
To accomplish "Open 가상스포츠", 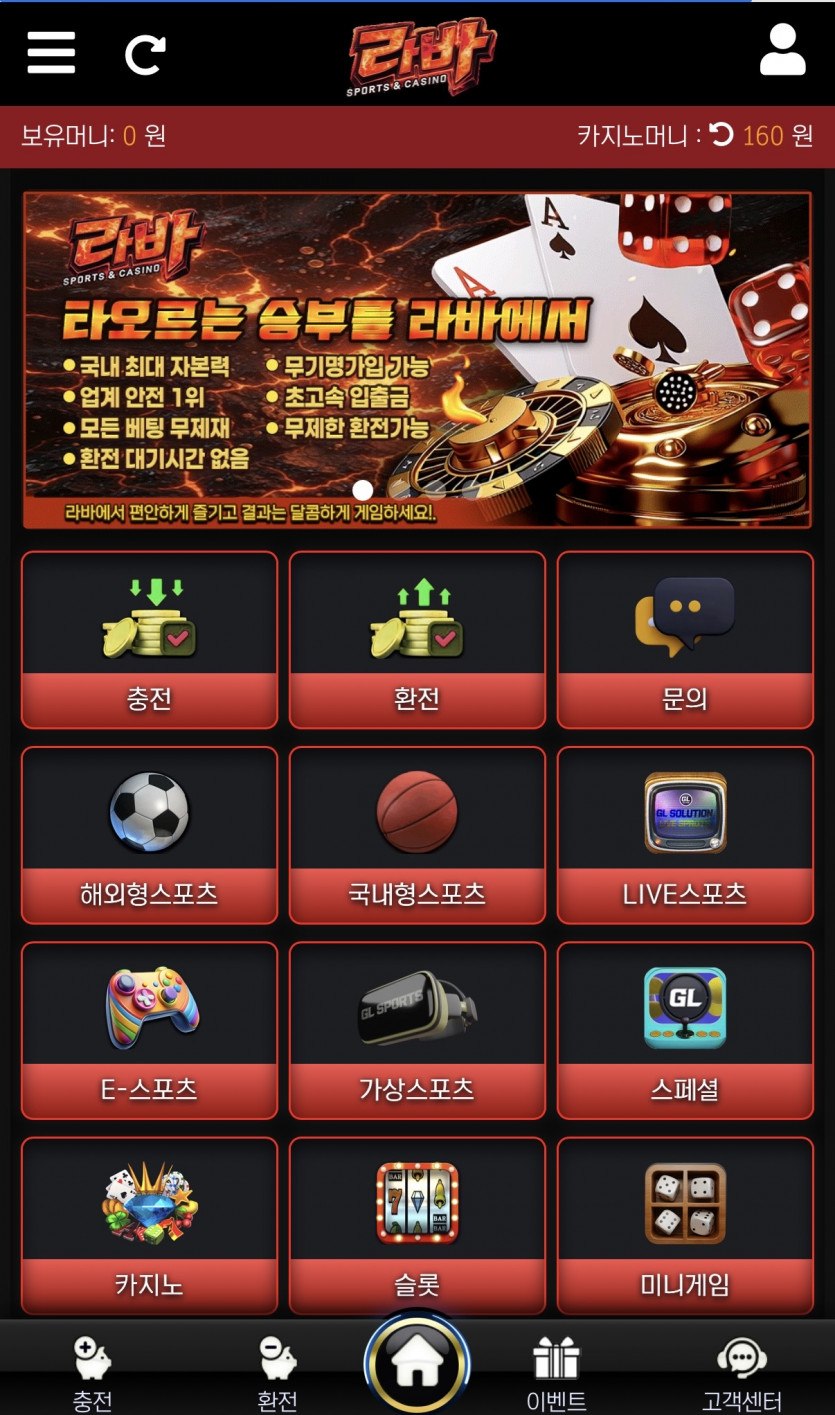I will pyautogui.click(x=417, y=1030).
